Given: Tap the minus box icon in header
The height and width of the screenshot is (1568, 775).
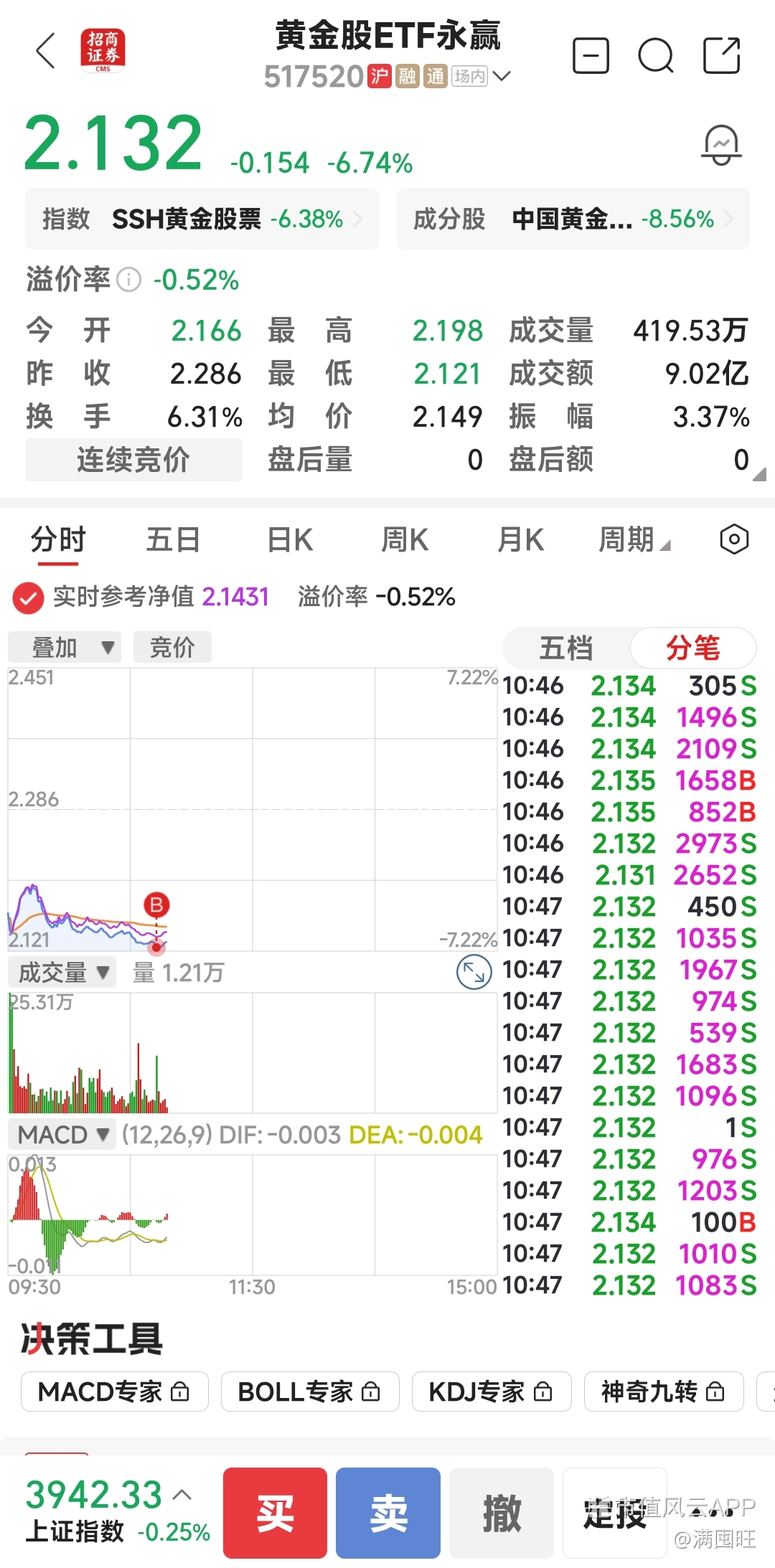Looking at the screenshot, I should [591, 56].
